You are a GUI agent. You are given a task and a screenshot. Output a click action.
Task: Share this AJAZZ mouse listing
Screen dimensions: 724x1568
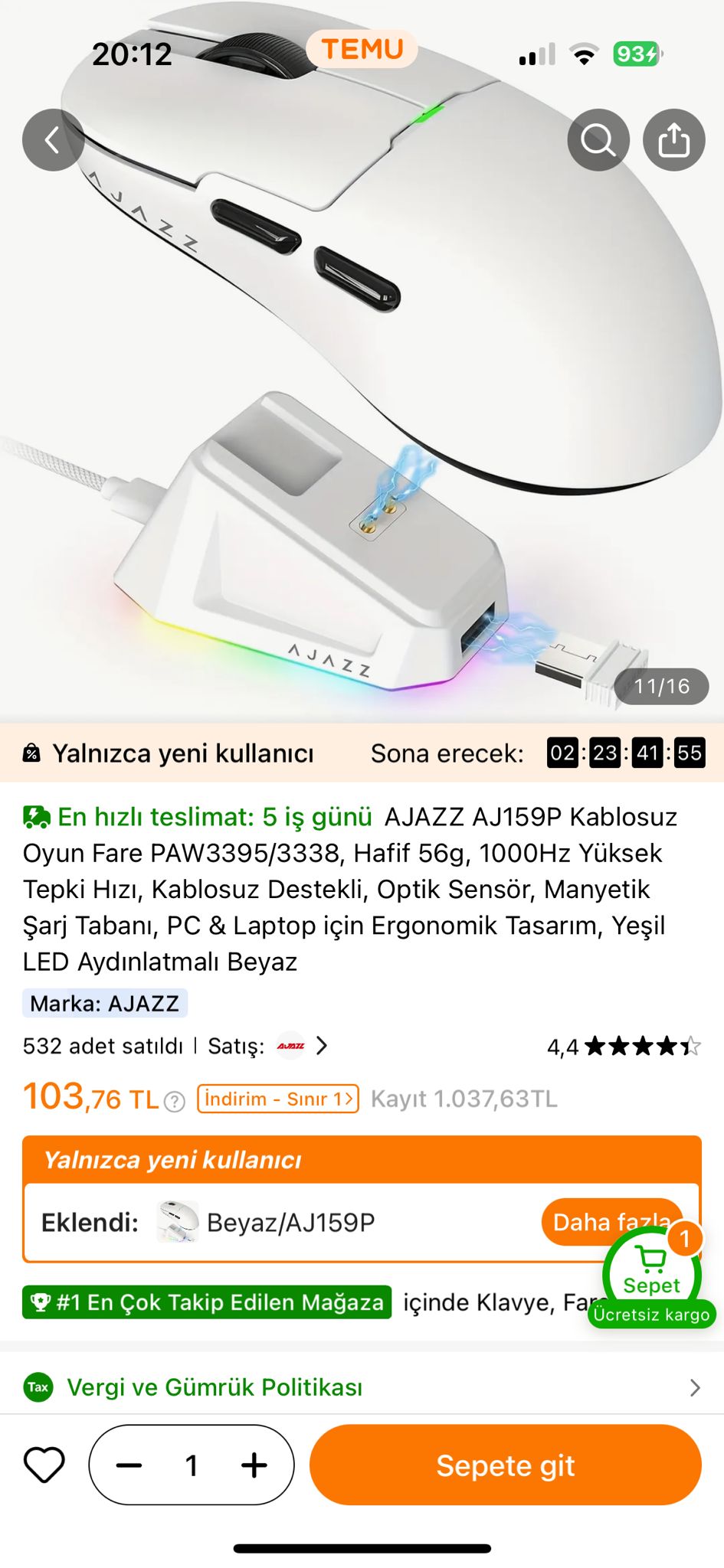pos(673,140)
